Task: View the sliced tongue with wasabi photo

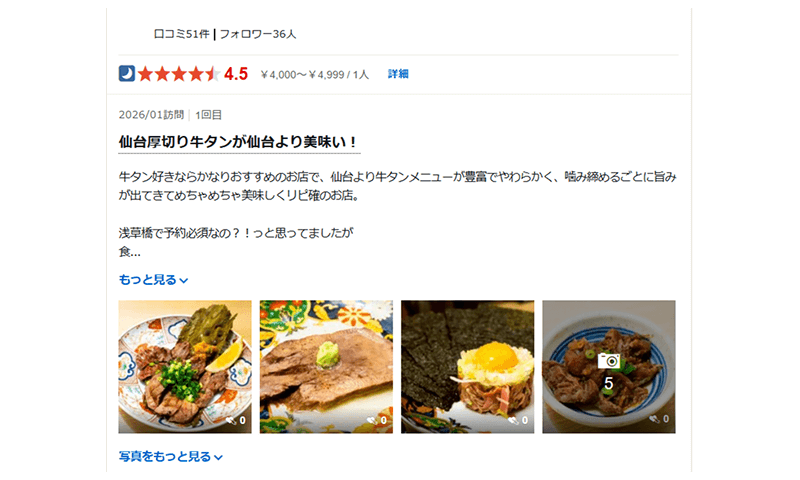Action: [326, 366]
